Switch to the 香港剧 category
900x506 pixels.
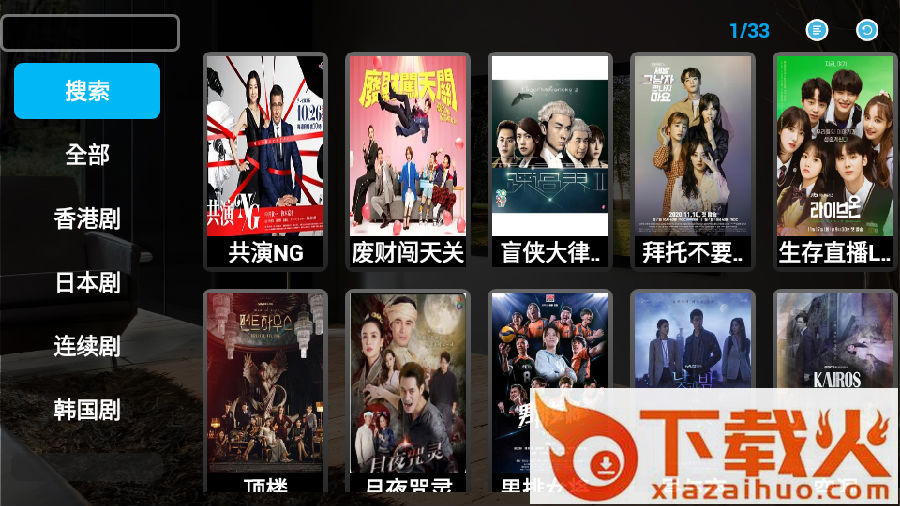pos(87,219)
